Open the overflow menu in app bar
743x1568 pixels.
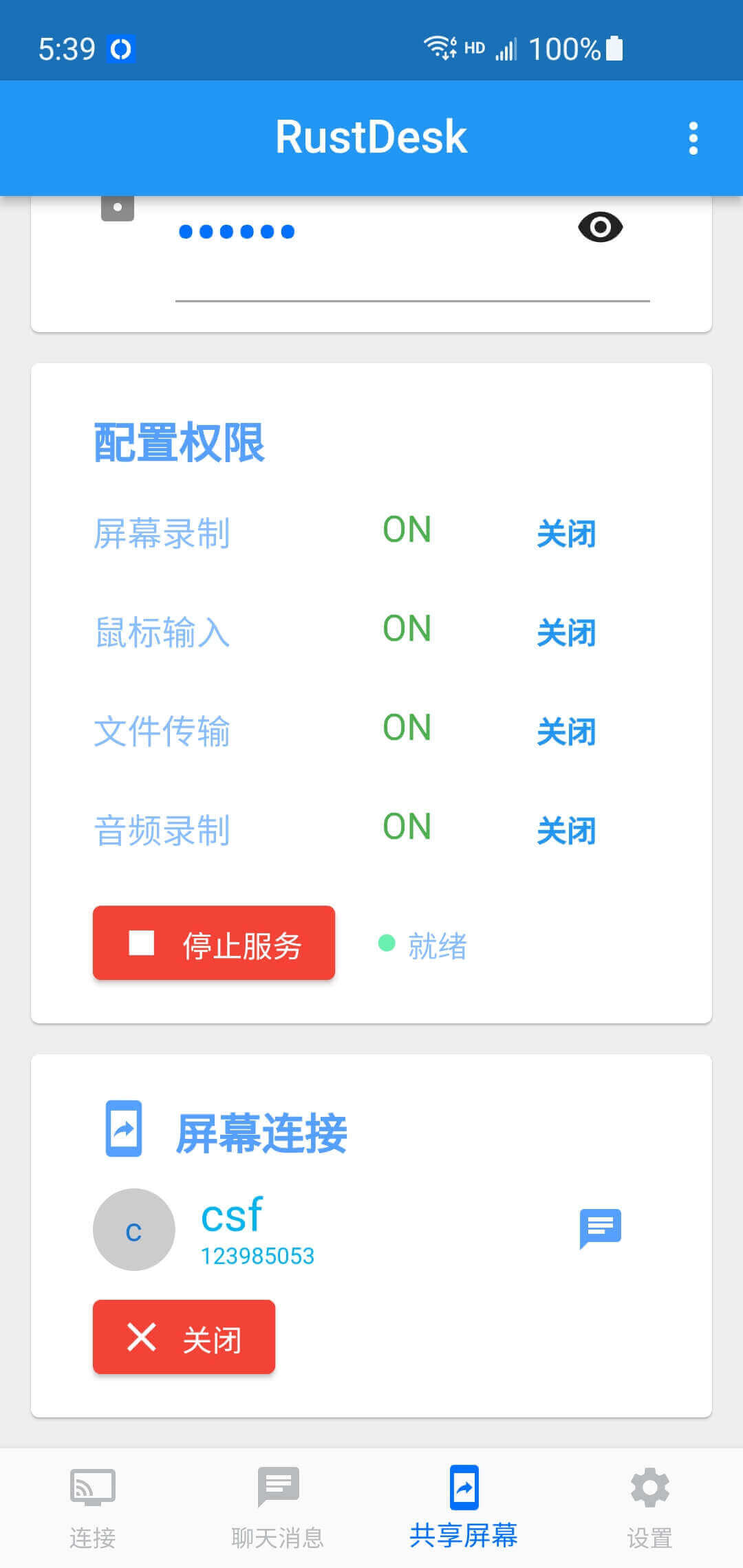click(693, 138)
